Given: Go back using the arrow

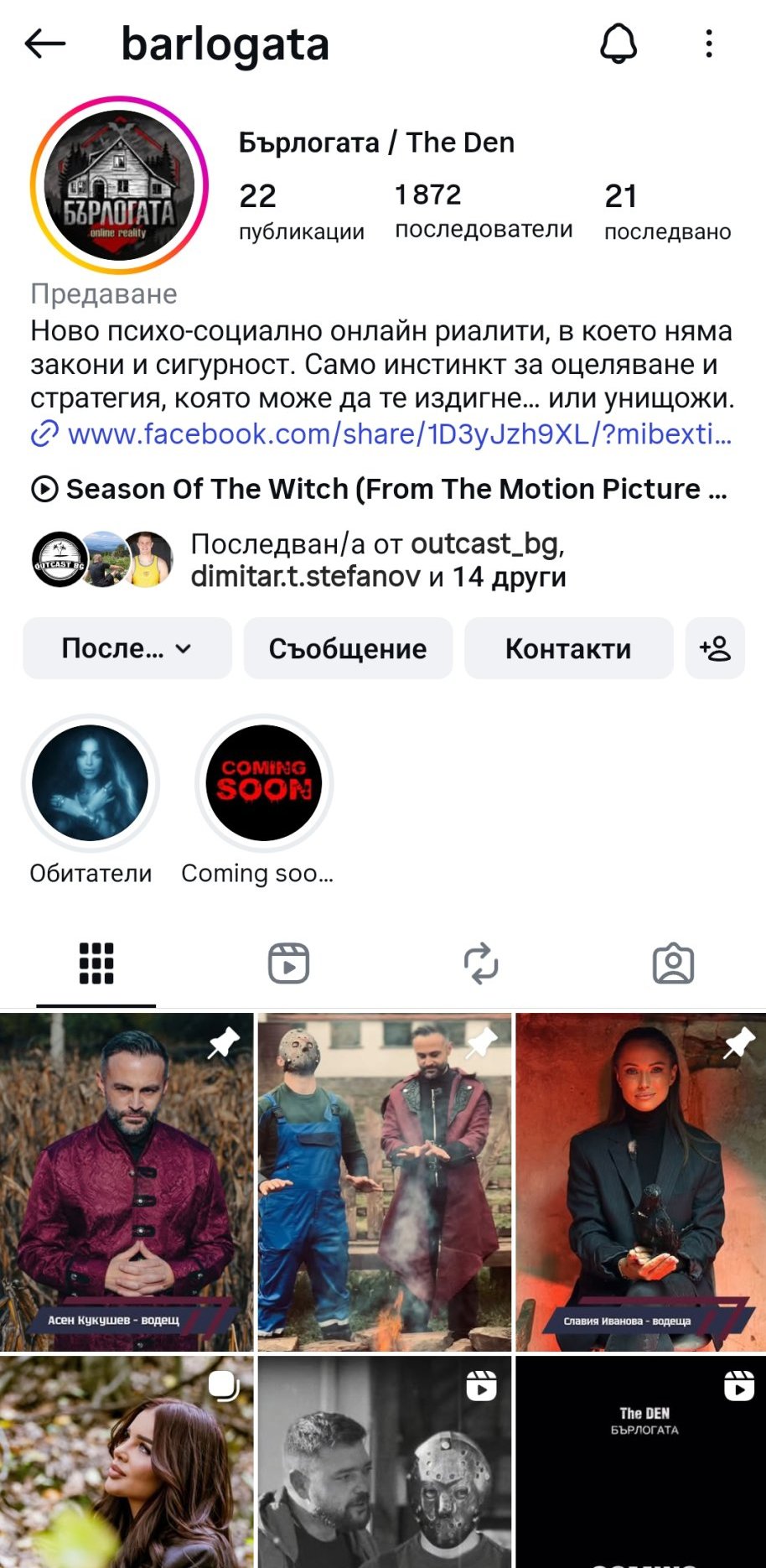Looking at the screenshot, I should click(x=45, y=44).
